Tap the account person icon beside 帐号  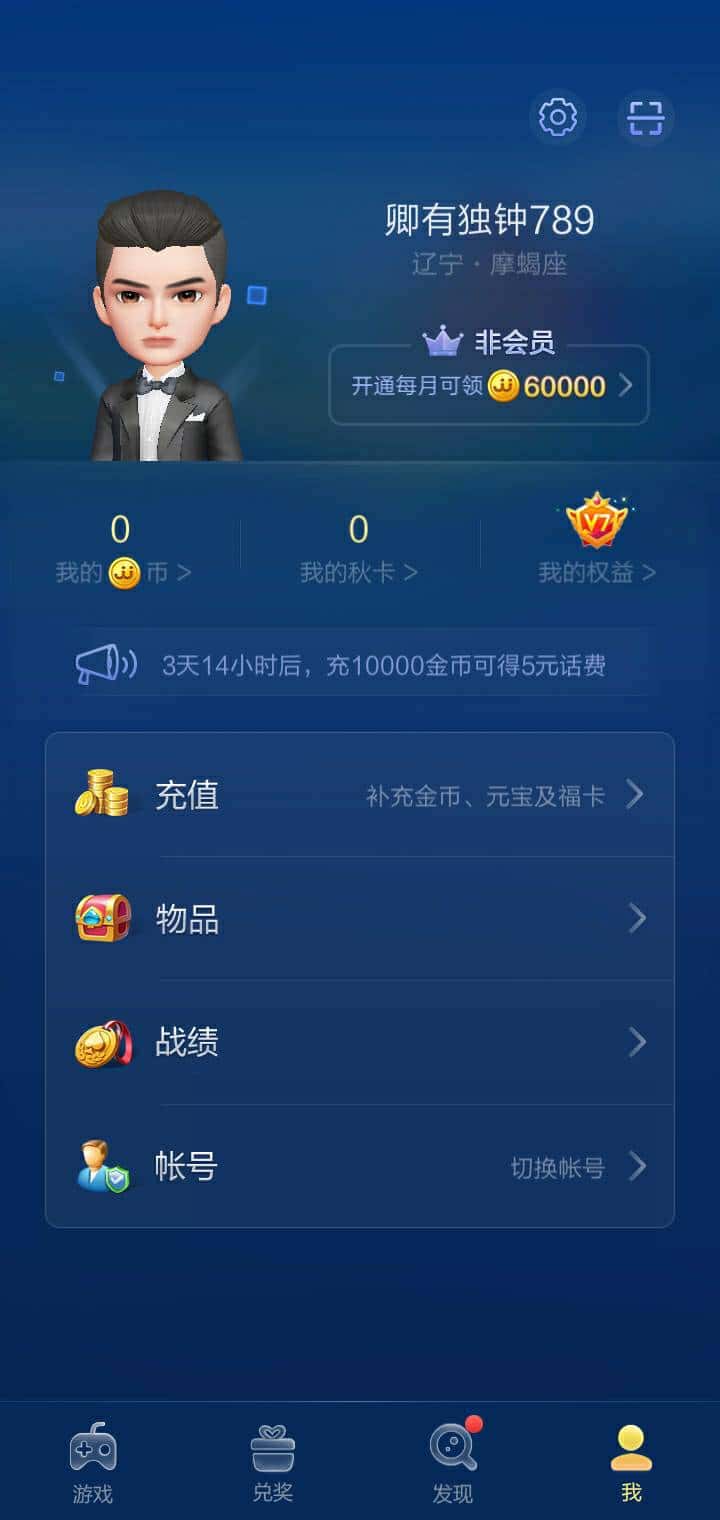coord(103,1166)
